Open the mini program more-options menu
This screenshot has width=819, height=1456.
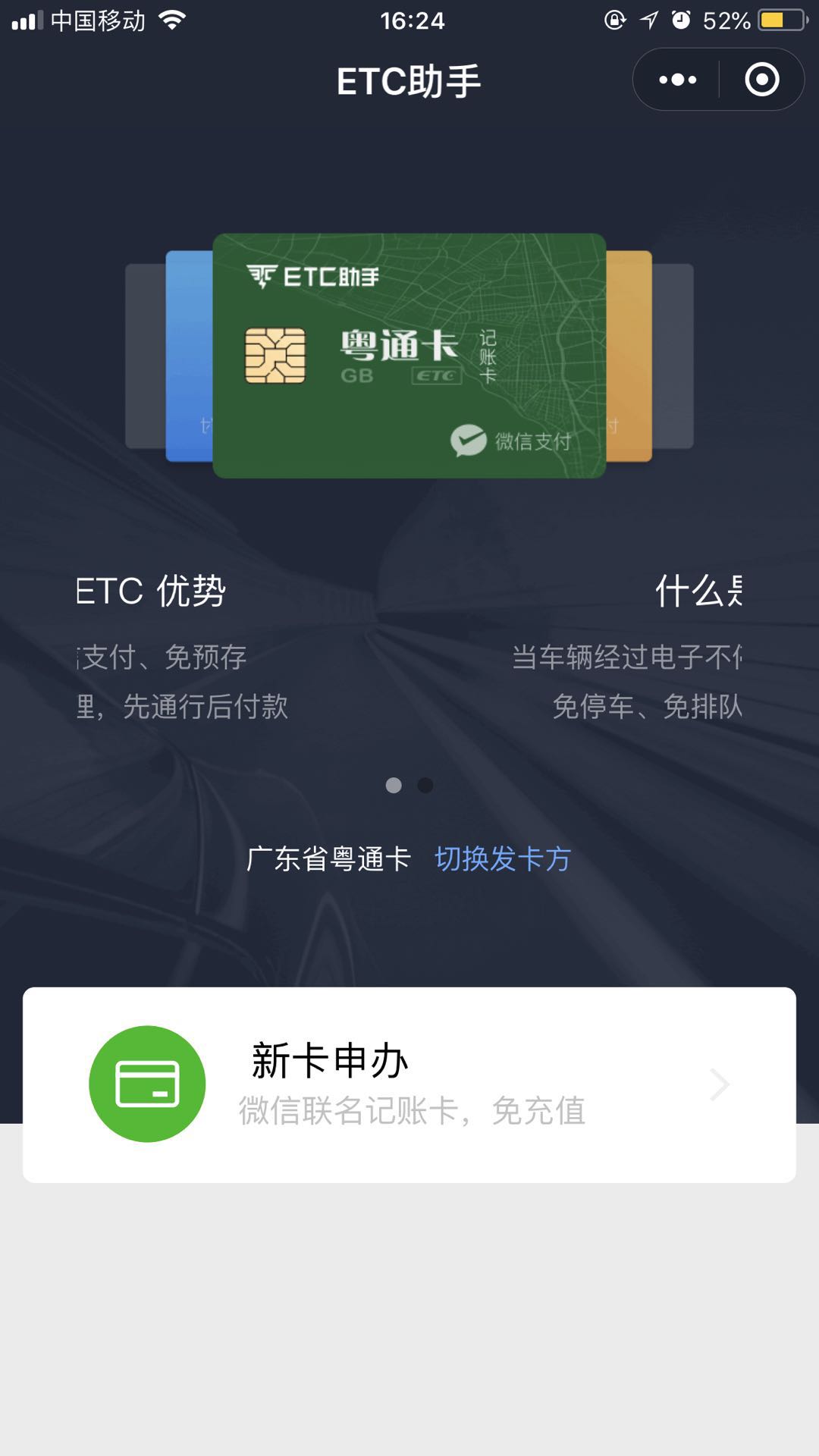pyautogui.click(x=677, y=80)
